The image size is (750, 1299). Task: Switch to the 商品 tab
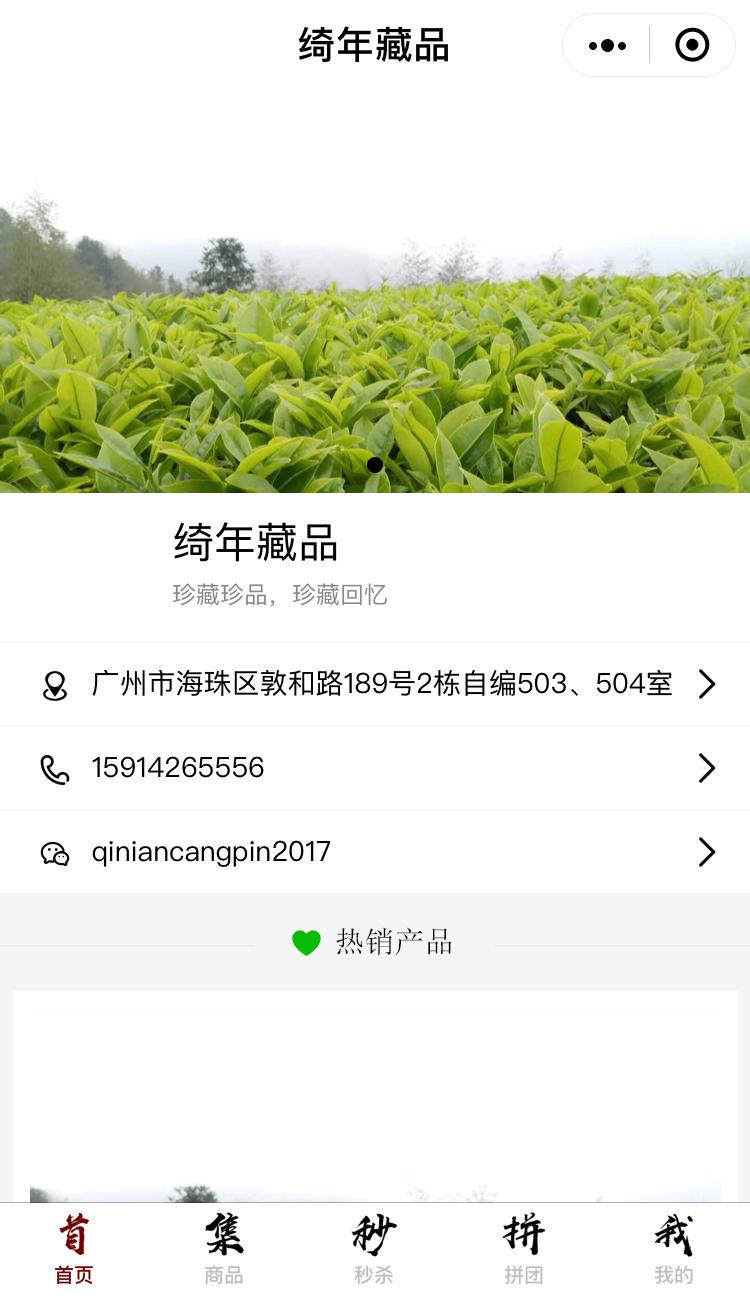point(224,1250)
